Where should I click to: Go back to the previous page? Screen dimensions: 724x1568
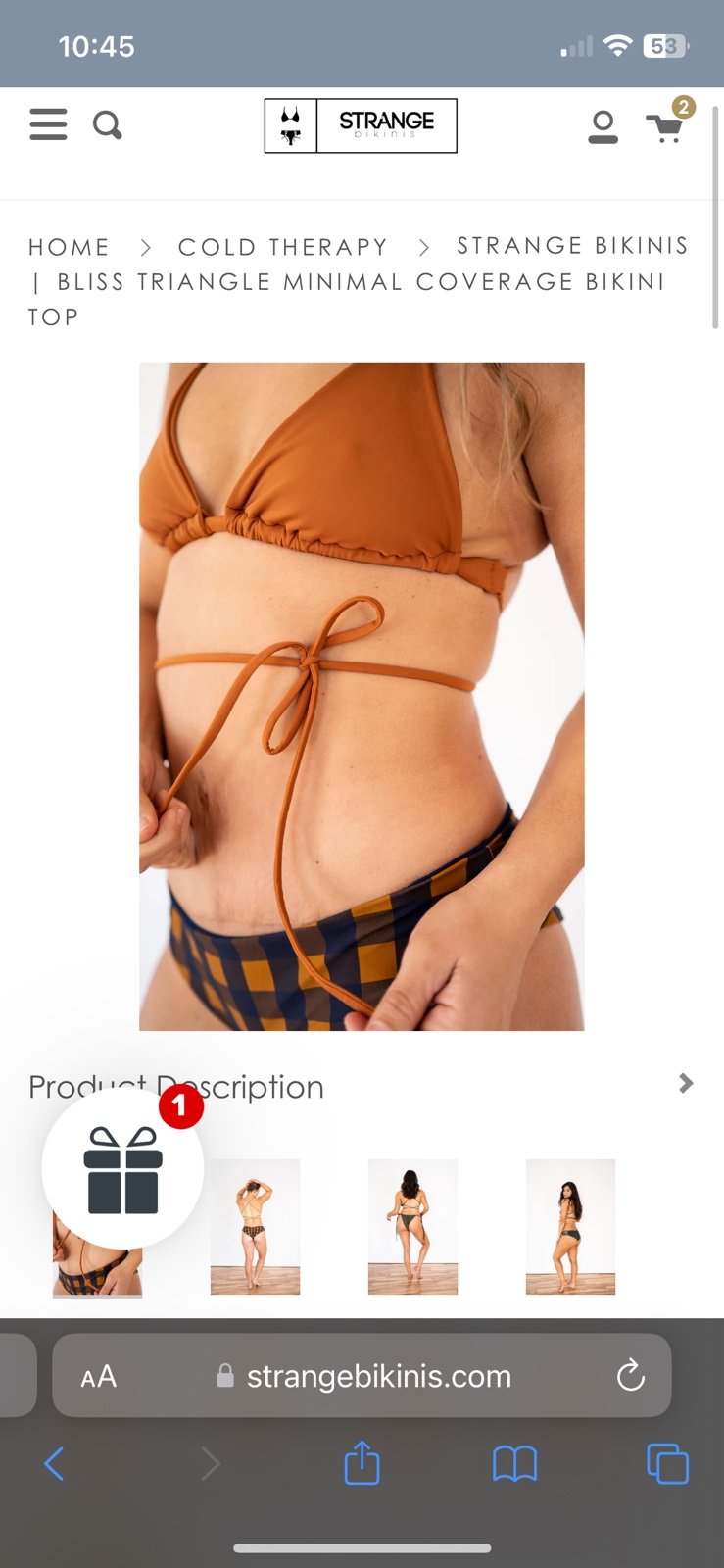pos(54,1464)
